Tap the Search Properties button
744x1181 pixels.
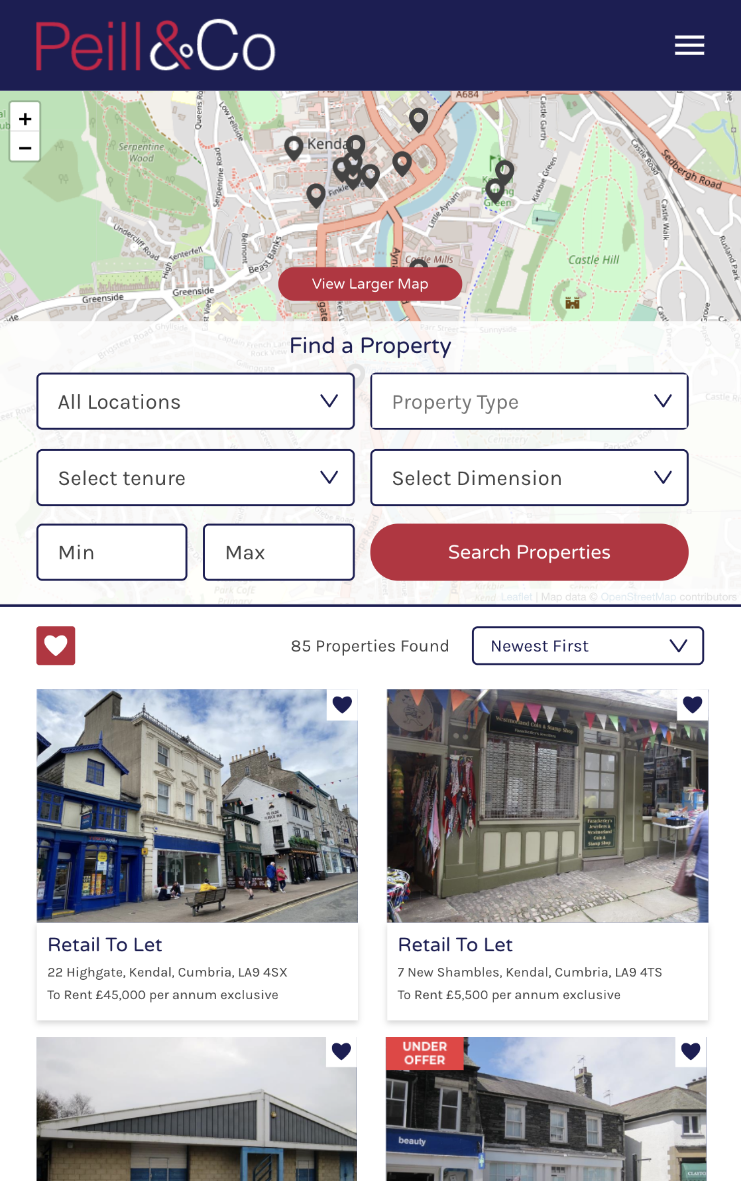coord(529,552)
